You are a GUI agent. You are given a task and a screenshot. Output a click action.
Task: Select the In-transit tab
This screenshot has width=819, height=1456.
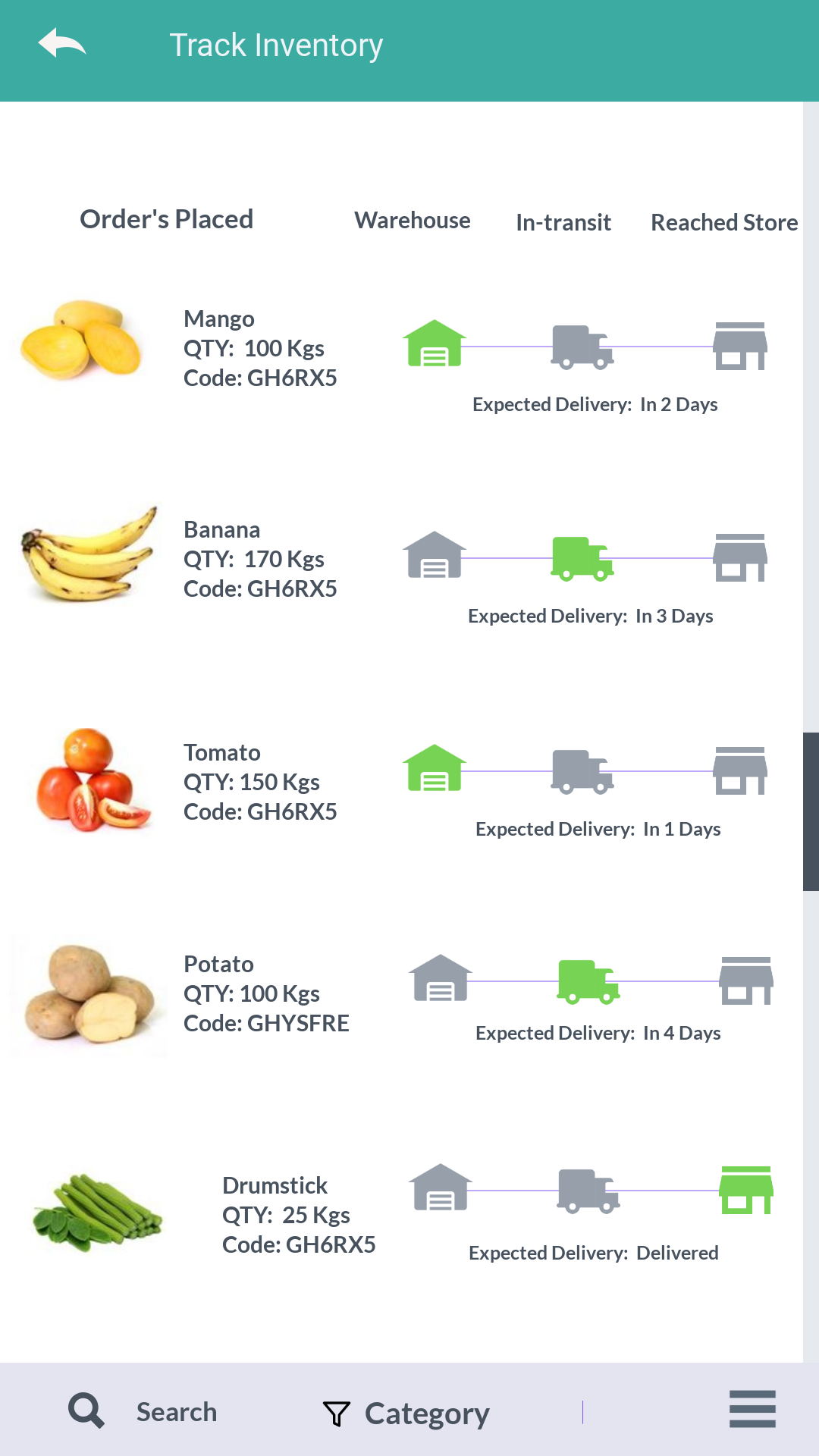click(x=563, y=222)
